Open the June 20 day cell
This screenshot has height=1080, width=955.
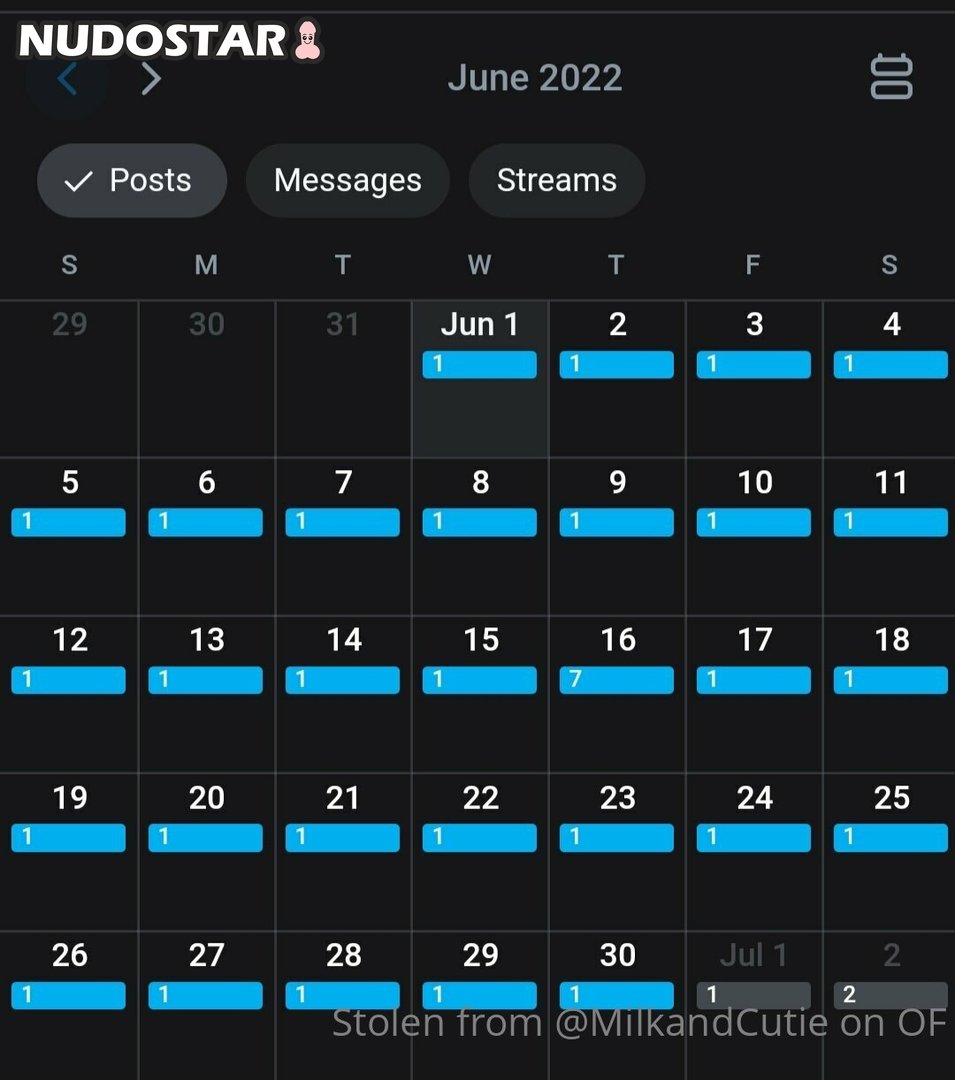tap(206, 851)
